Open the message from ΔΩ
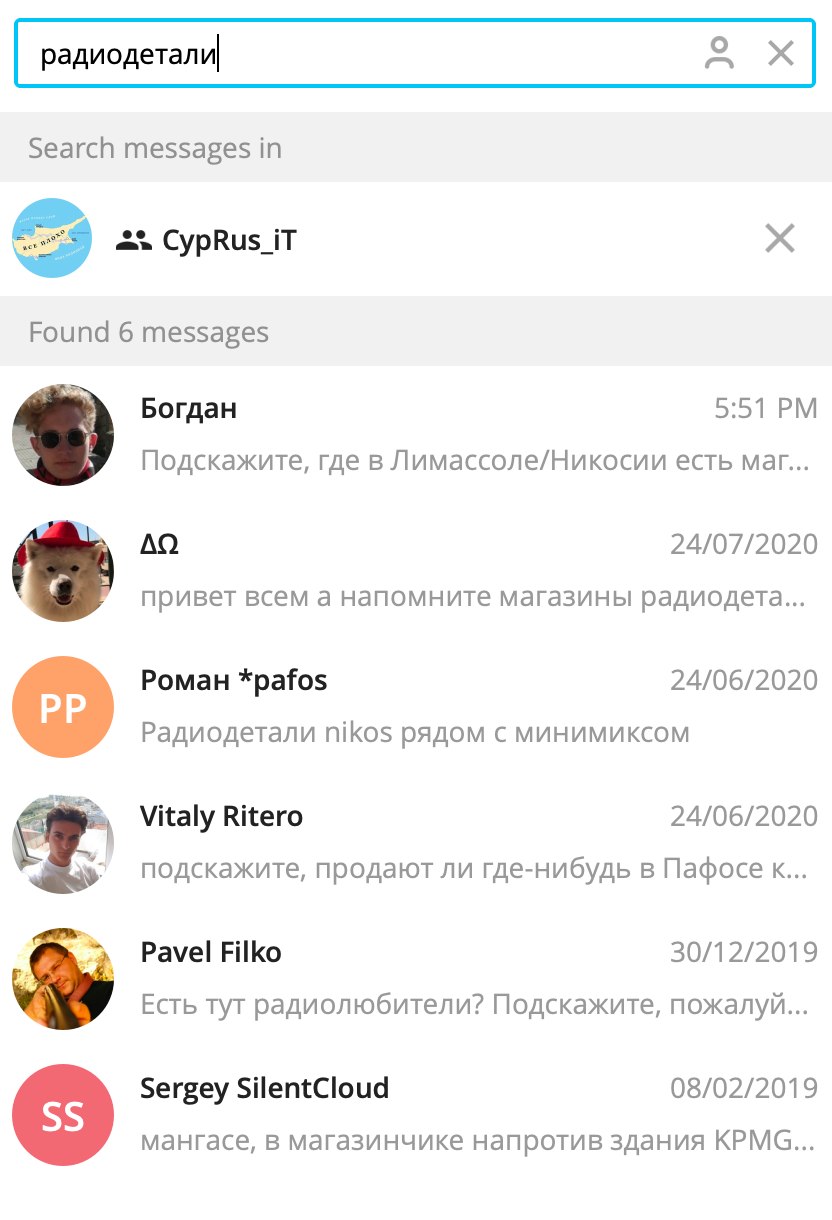The image size is (832, 1220). [416, 571]
